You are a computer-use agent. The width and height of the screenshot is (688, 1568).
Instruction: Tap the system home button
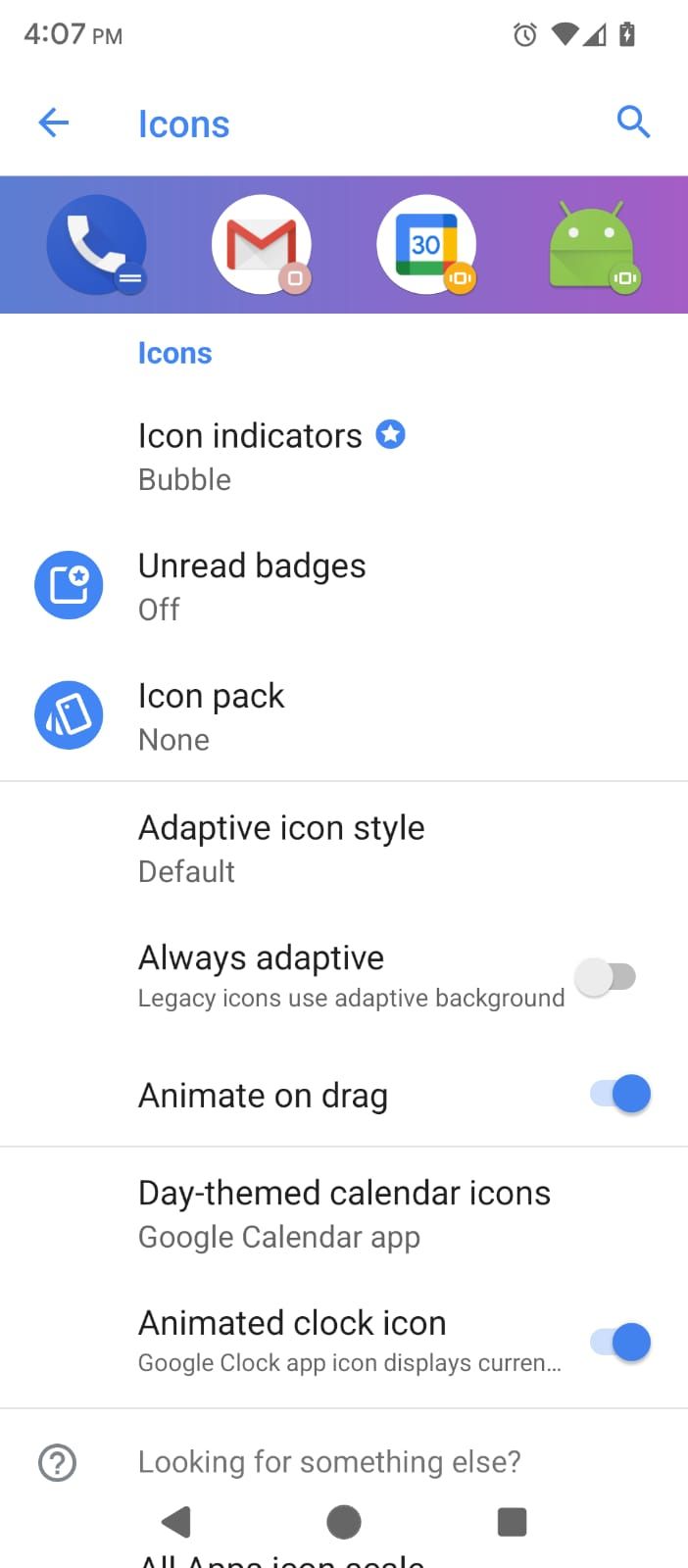tap(344, 1522)
